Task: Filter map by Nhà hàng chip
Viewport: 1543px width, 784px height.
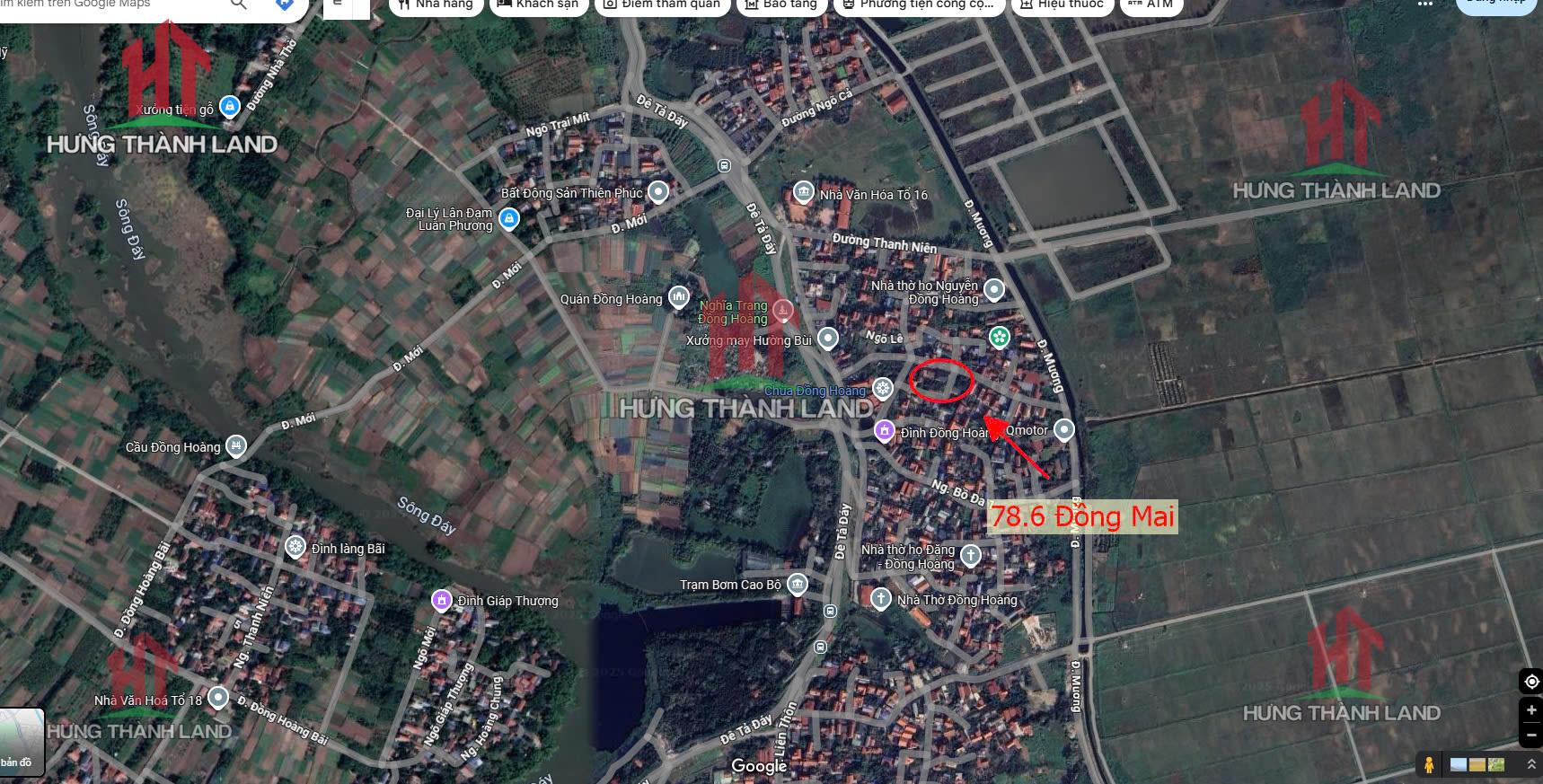Action: (x=436, y=4)
